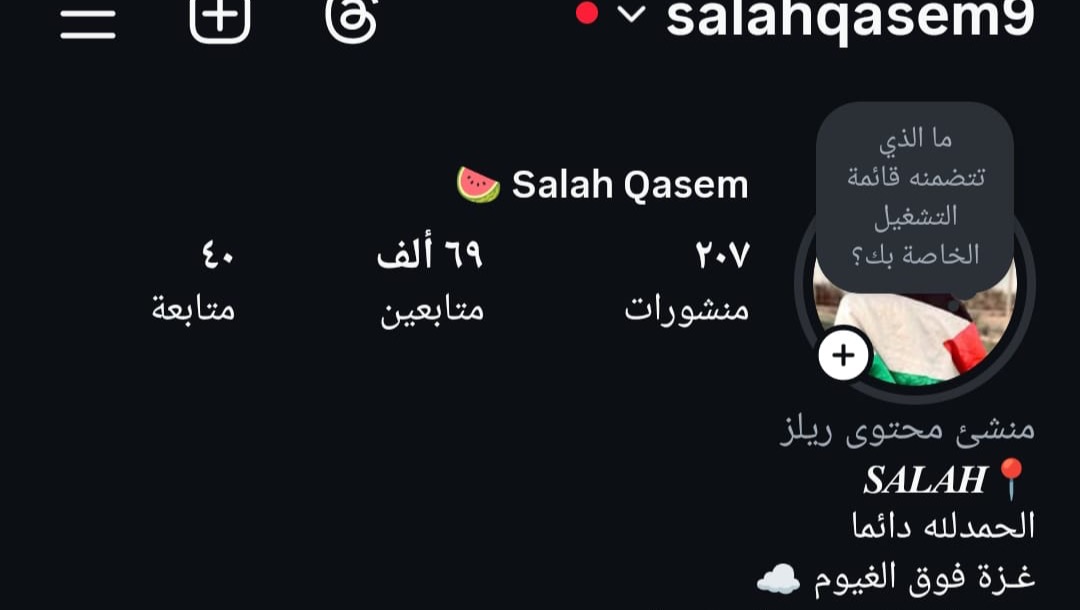1080x610 pixels.
Task: Open the following list
Action: [196, 281]
